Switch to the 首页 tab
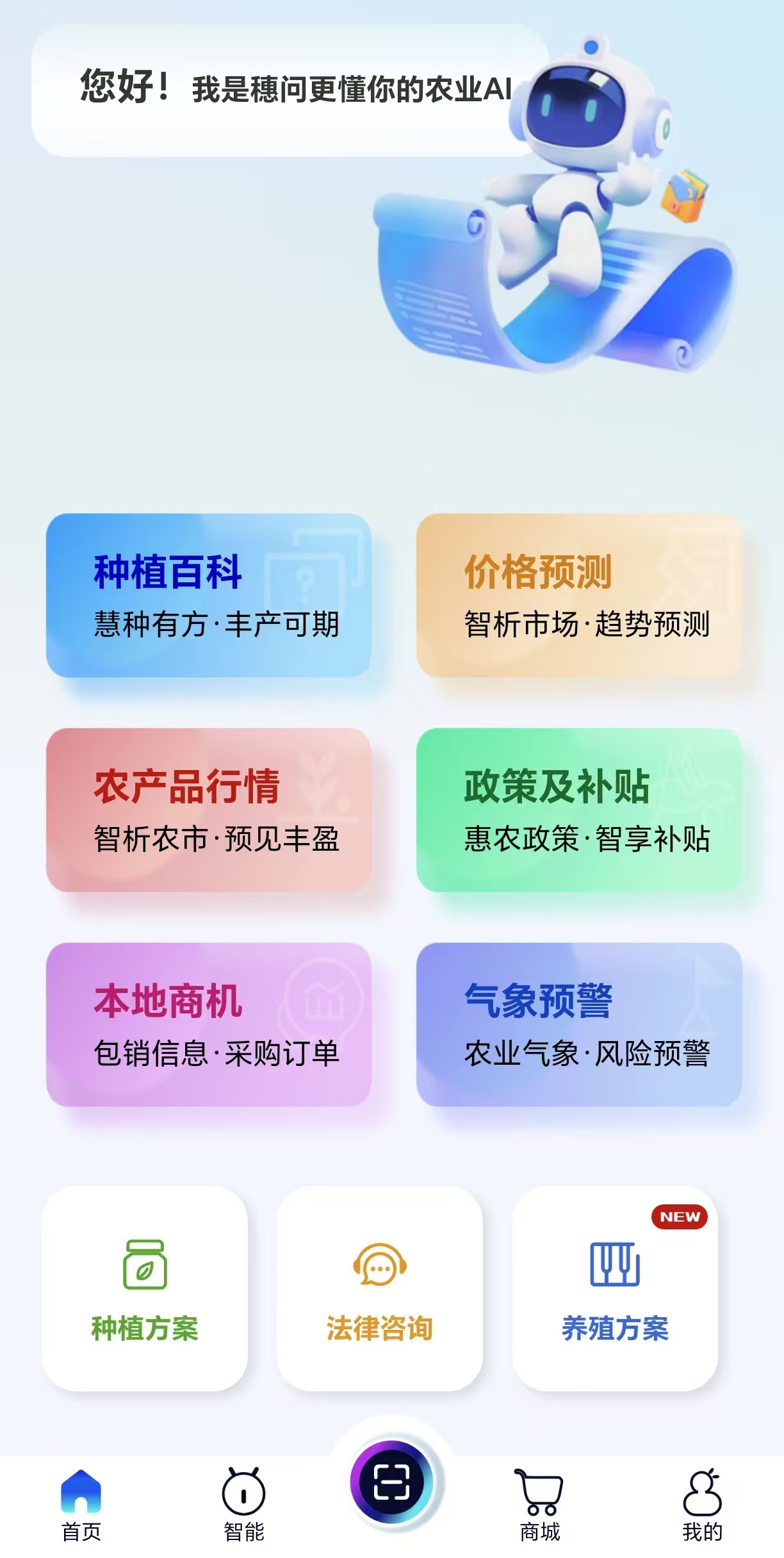 tap(81, 1505)
